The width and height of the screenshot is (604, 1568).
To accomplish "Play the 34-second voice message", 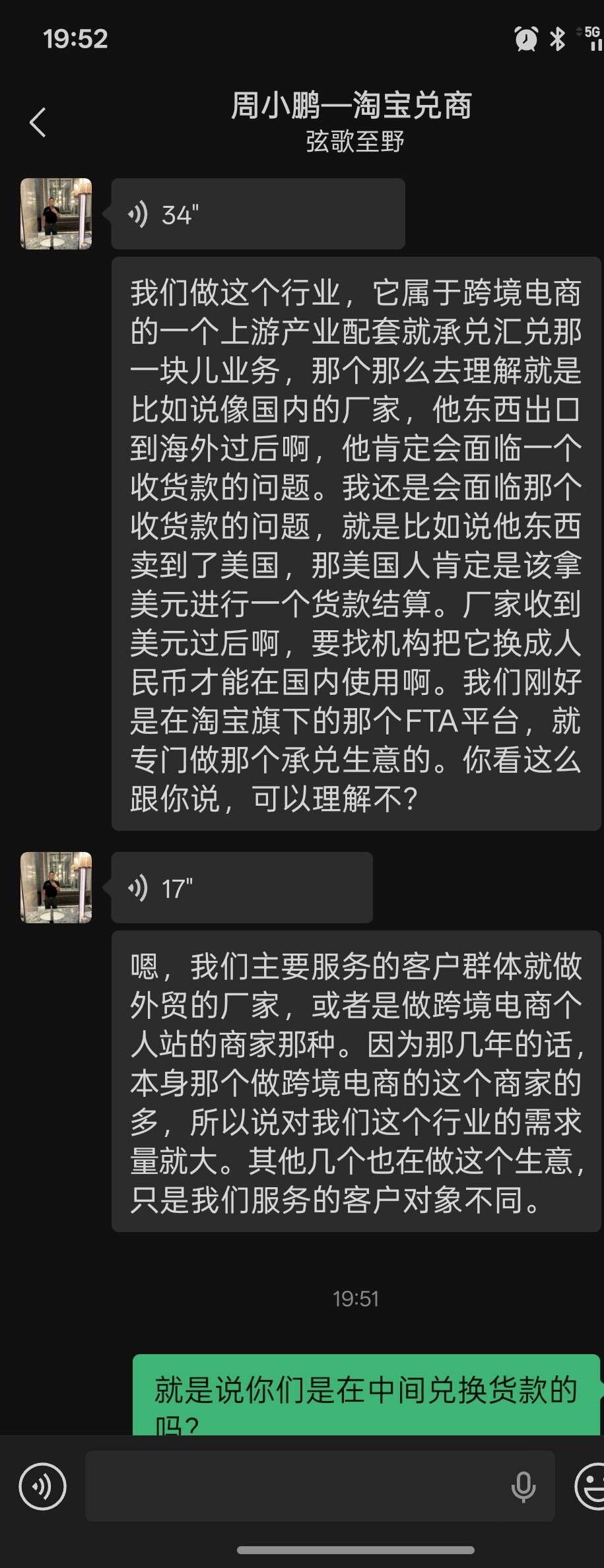I will click(257, 214).
